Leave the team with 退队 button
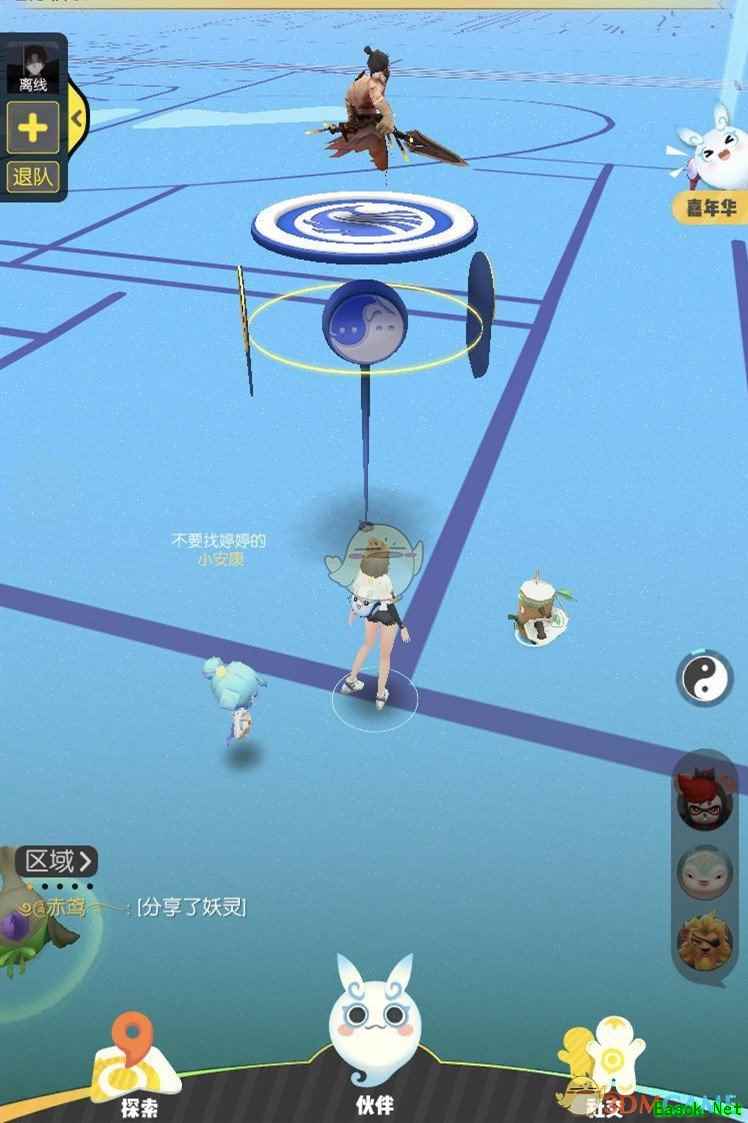 (33, 177)
